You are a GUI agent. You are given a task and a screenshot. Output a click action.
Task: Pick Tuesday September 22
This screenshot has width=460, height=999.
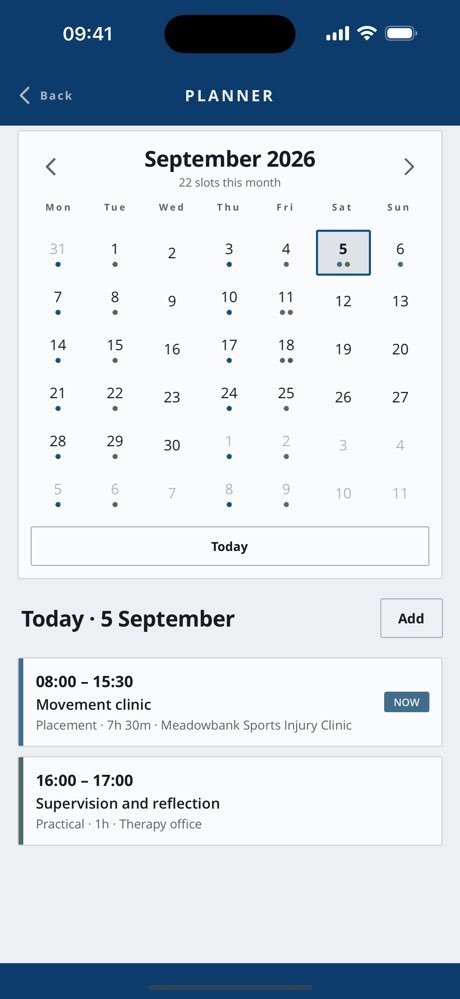(115, 397)
